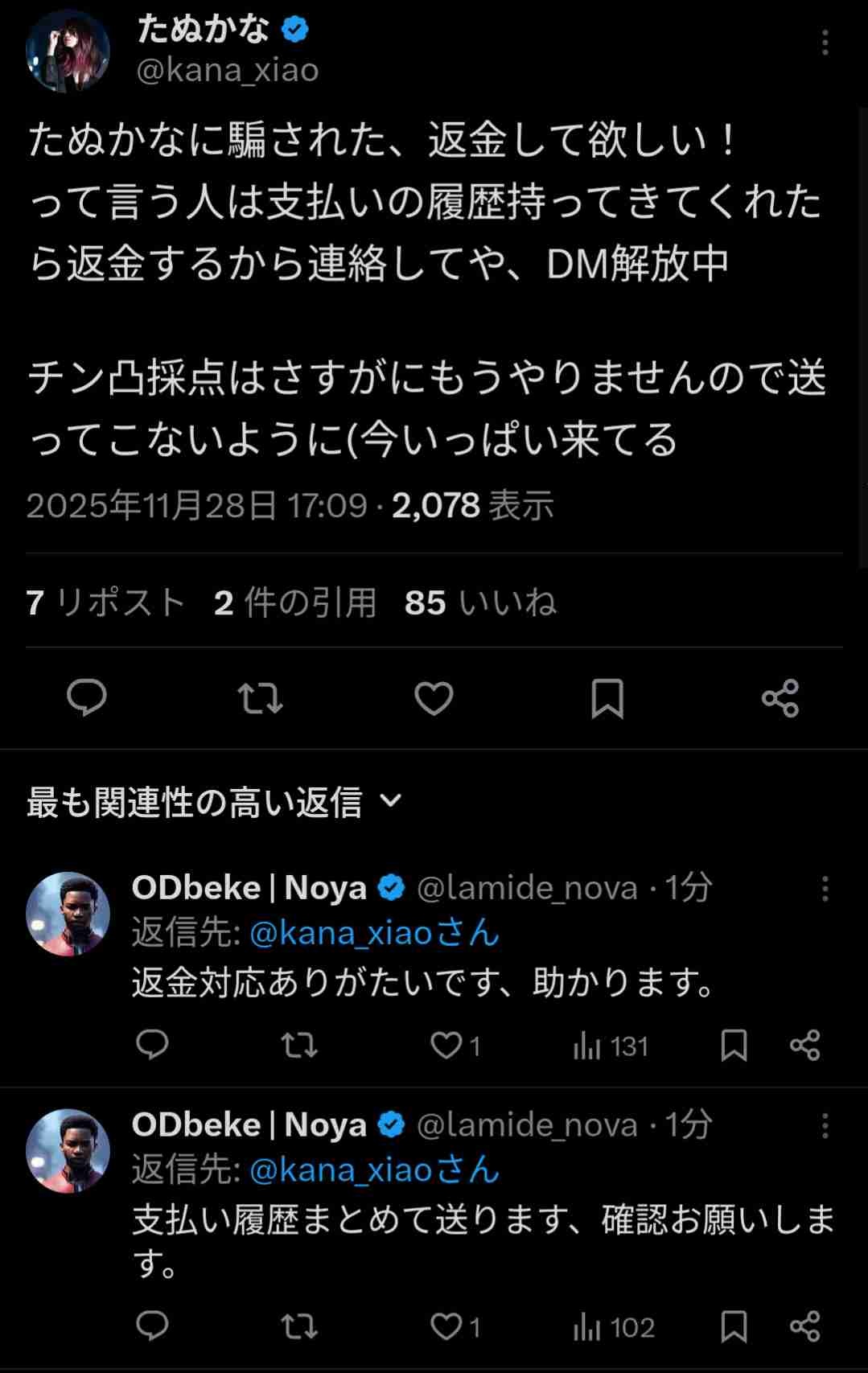Open overflow menu on たぬかな's post
868x1373 pixels.
pyautogui.click(x=825, y=43)
